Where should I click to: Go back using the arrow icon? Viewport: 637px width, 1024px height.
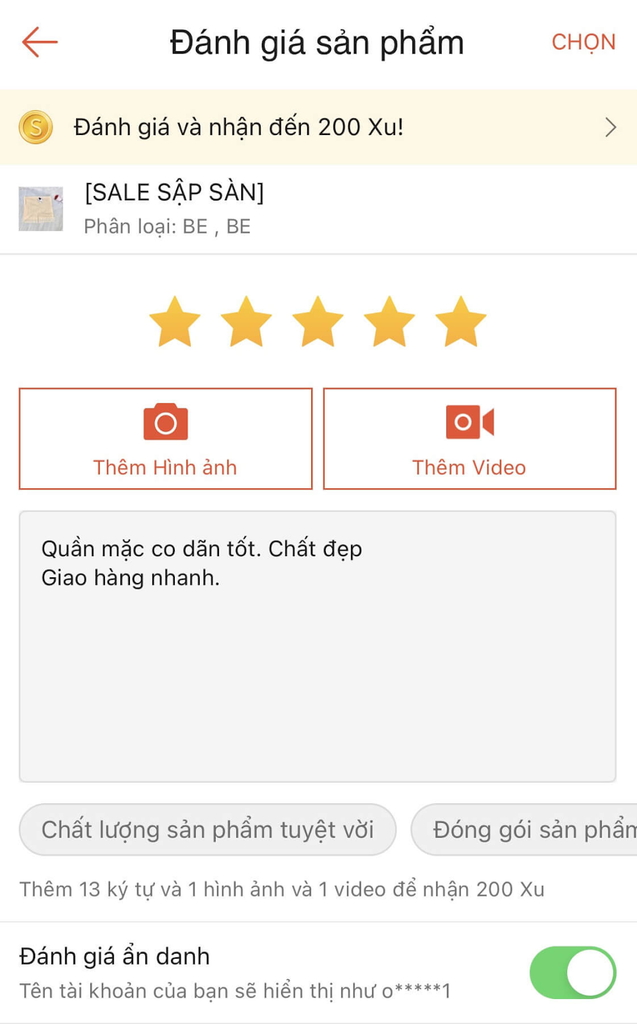point(39,42)
